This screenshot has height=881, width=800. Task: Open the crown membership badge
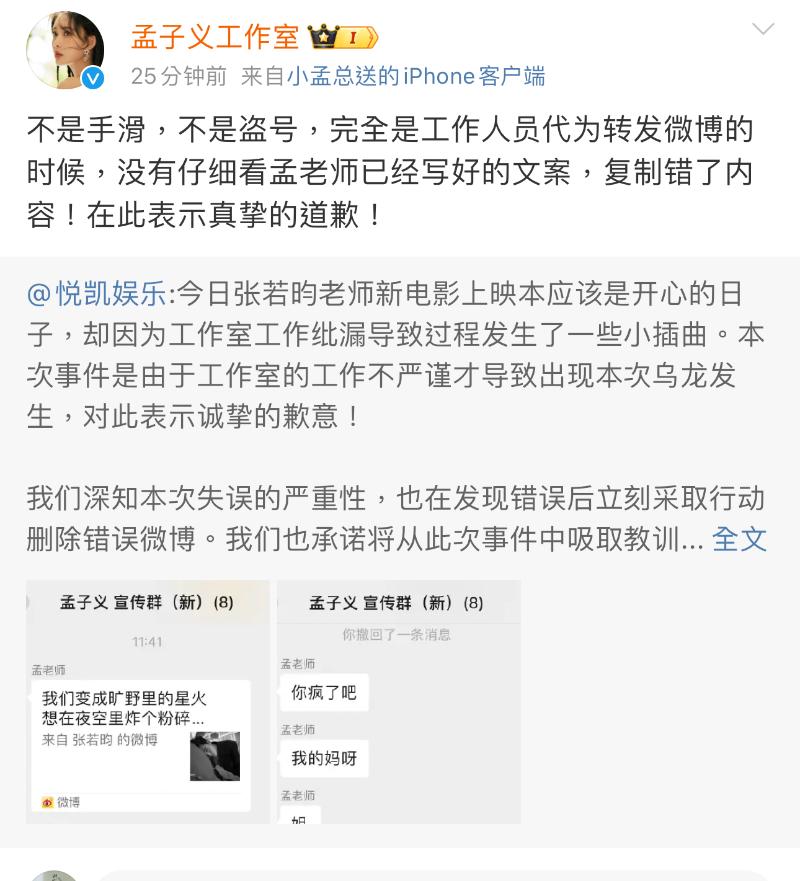[343, 38]
